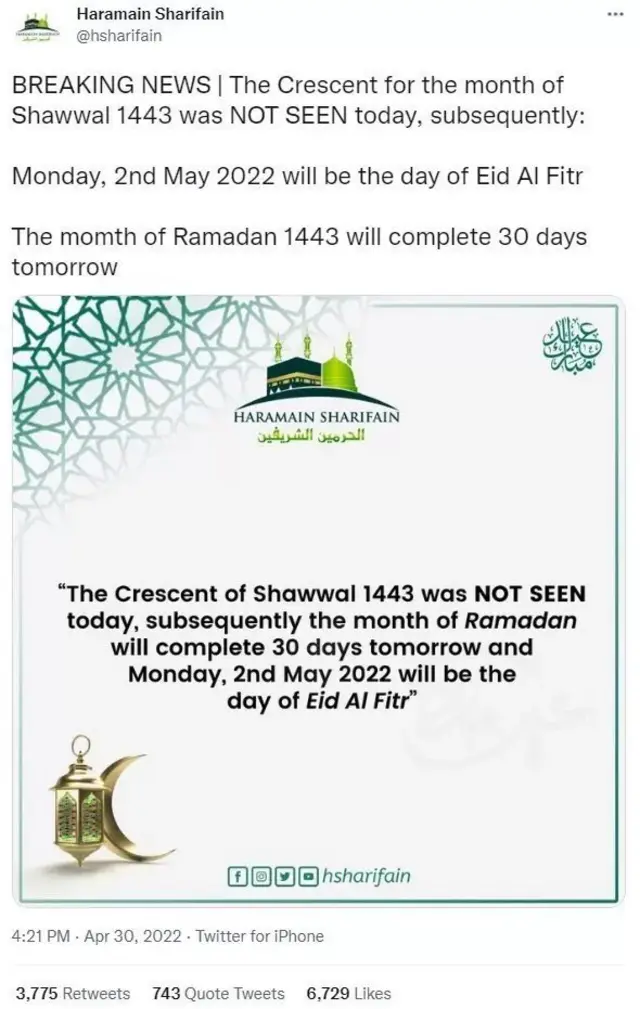
Task: Open Haramain Sharifain profile avatar
Action: click(37, 26)
